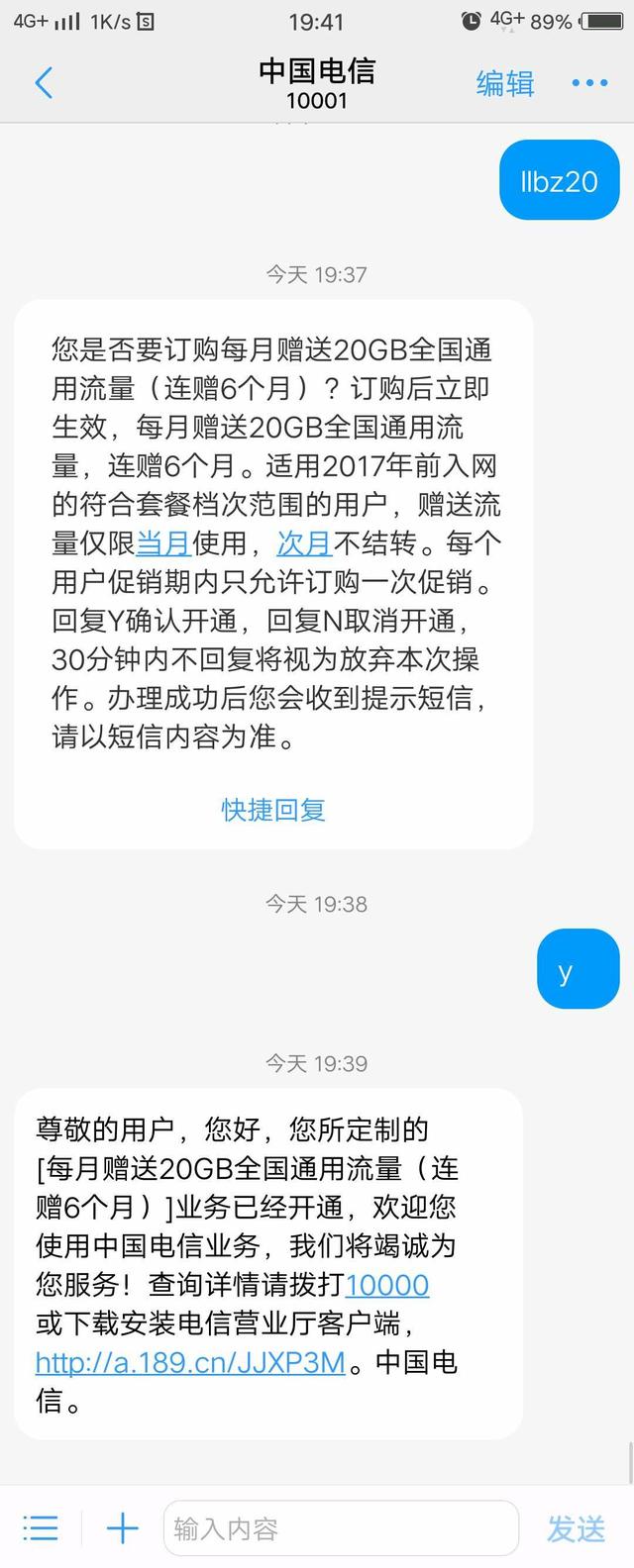
Task: Dial the linked number 10000
Action: [x=387, y=1285]
